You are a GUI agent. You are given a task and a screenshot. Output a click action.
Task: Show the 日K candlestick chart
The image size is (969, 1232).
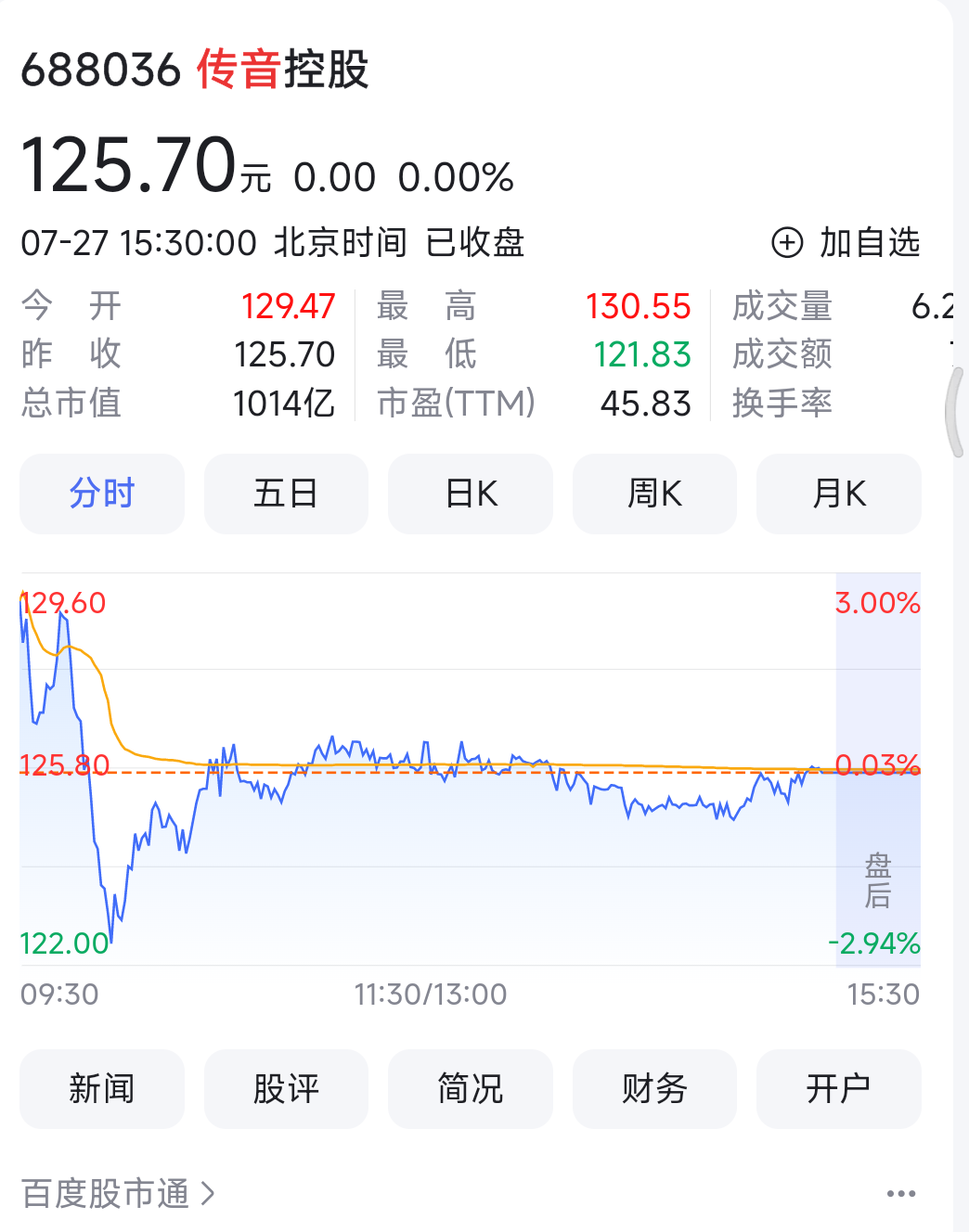coord(471,494)
